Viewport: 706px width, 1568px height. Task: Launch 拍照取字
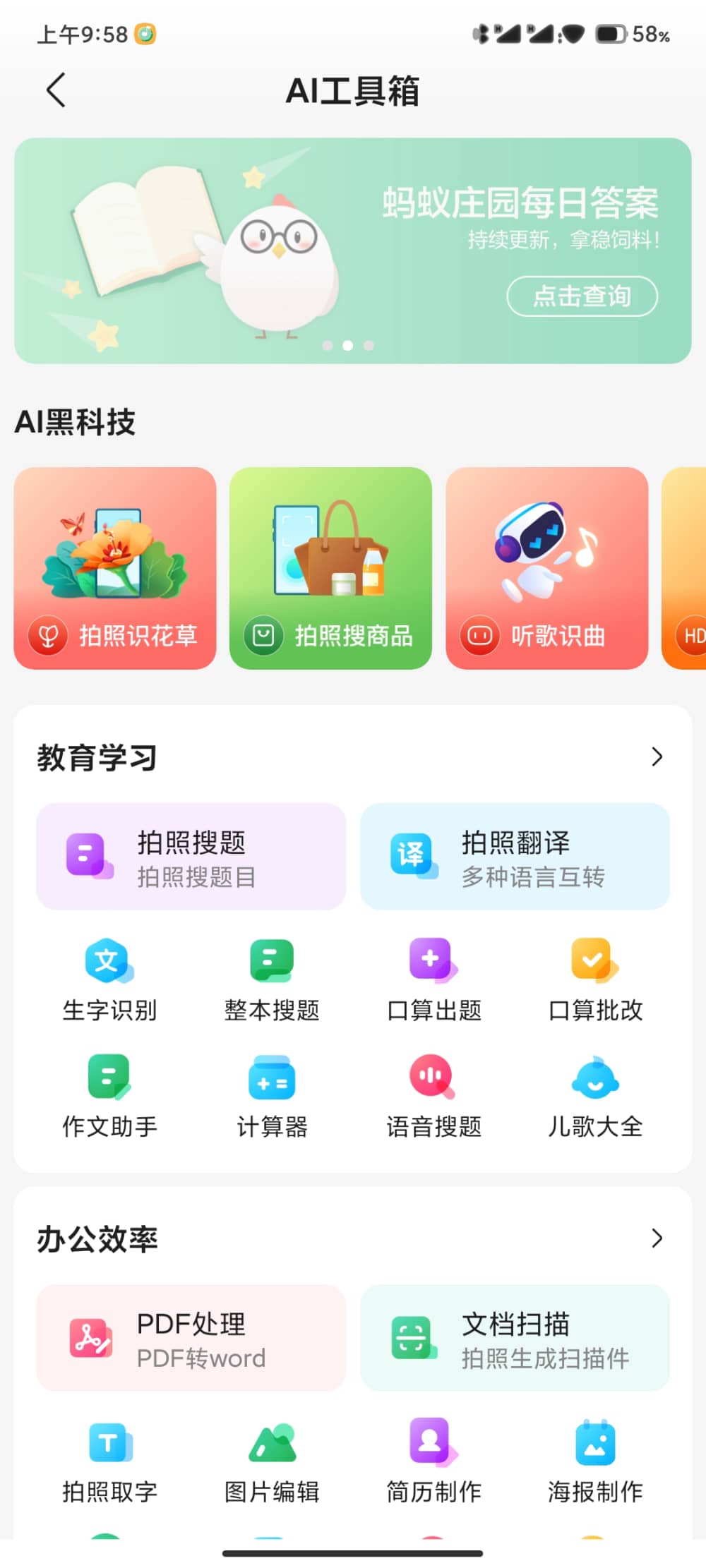[x=109, y=1461]
